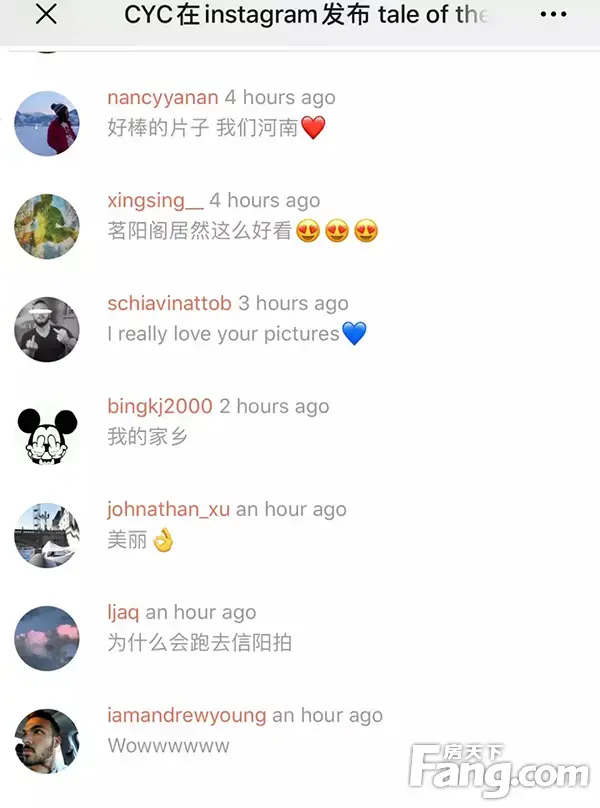Open schiavinattob's profile link
This screenshot has height=808, width=600.
point(169,304)
